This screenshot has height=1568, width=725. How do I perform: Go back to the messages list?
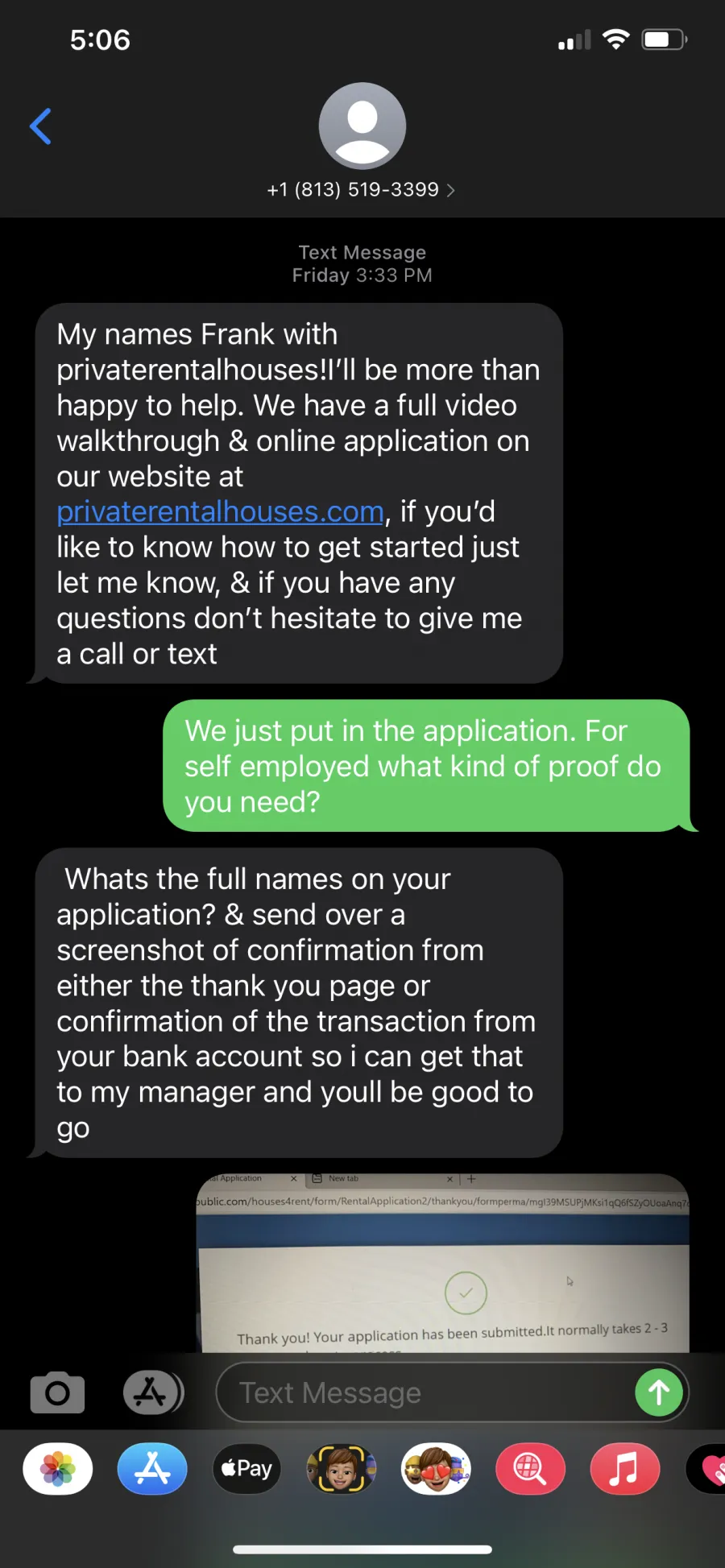(40, 126)
